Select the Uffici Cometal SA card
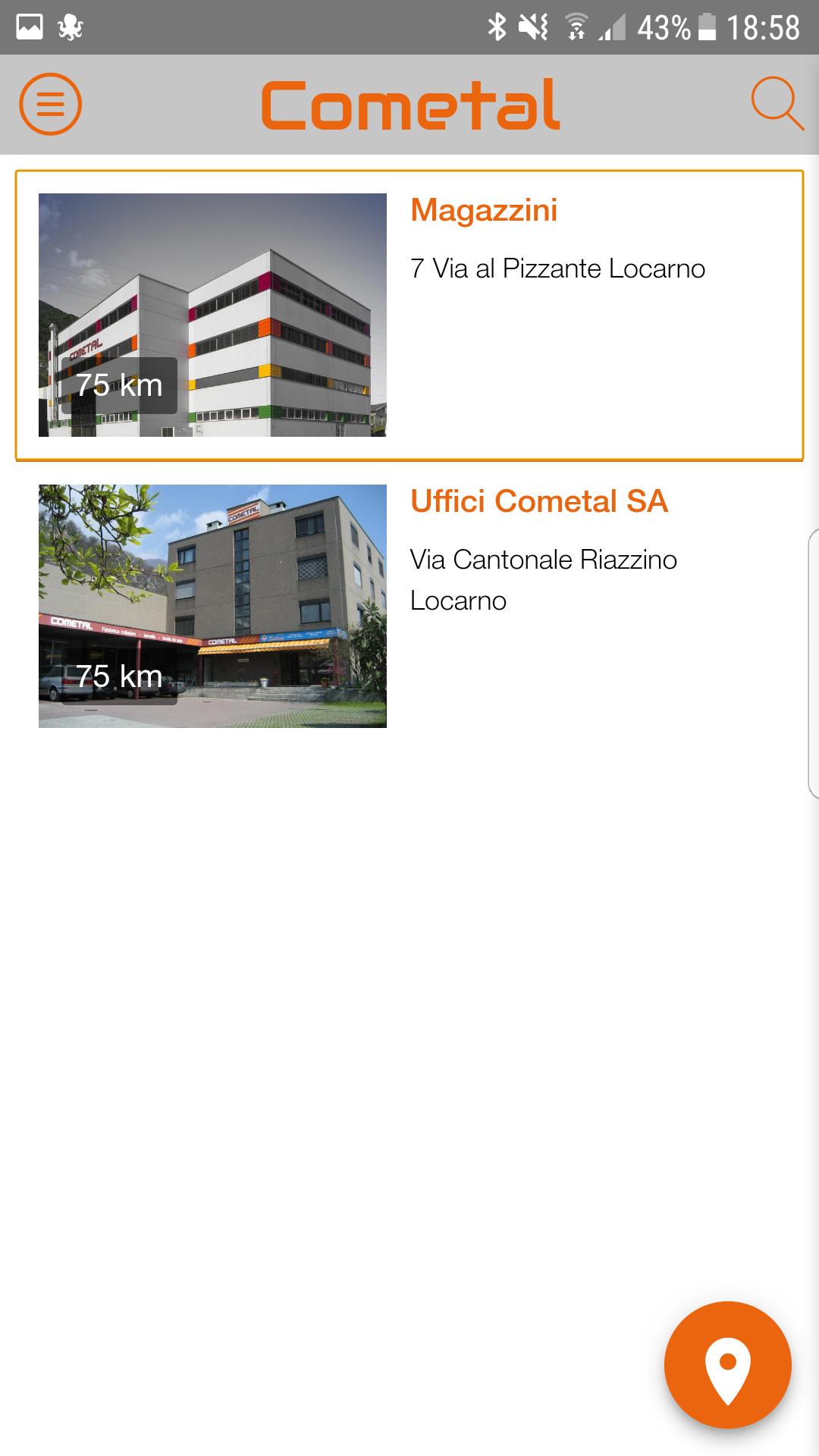The image size is (819, 1456). click(x=409, y=607)
